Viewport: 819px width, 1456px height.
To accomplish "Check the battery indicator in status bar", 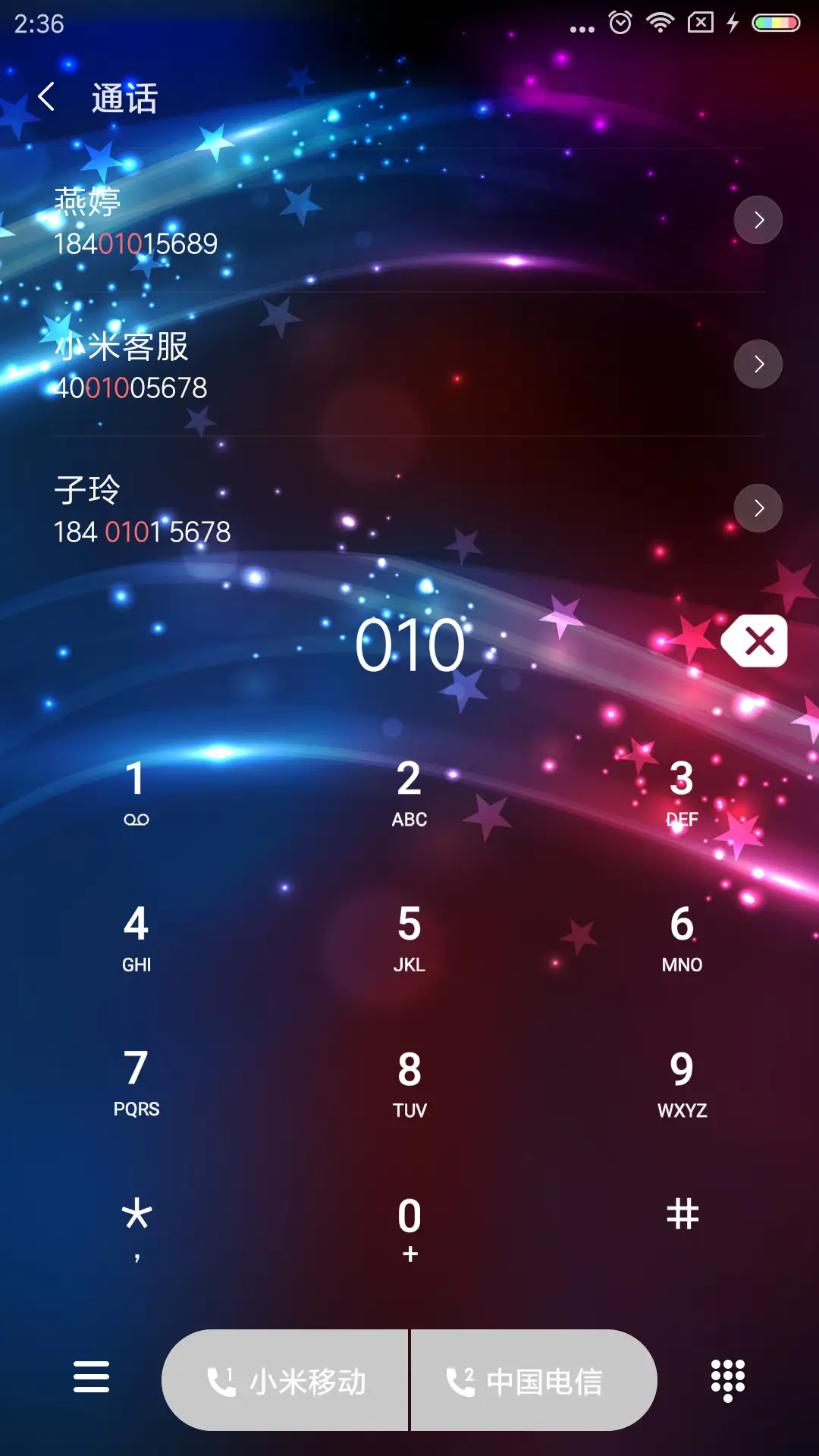I will coord(775,23).
